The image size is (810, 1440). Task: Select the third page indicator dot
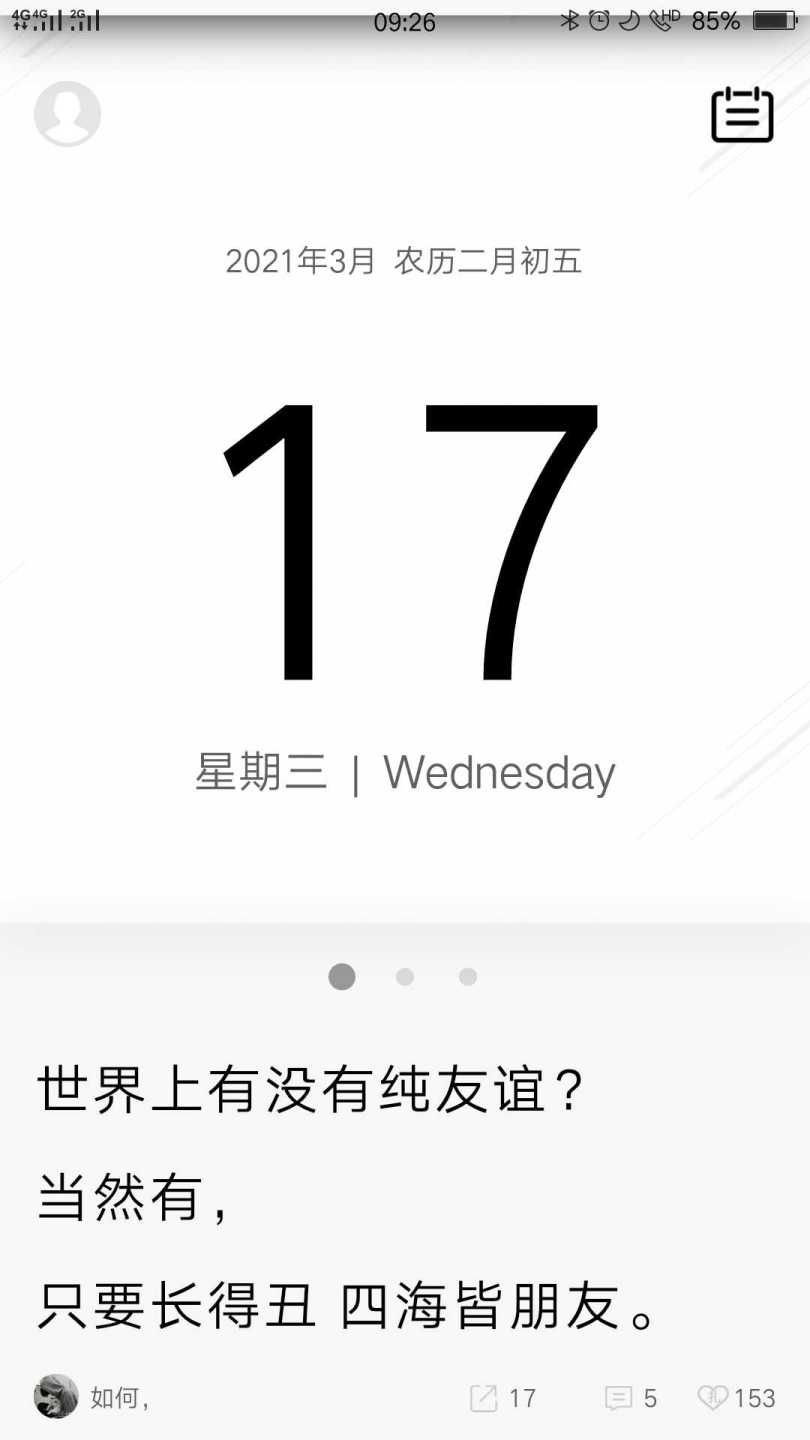tap(468, 977)
